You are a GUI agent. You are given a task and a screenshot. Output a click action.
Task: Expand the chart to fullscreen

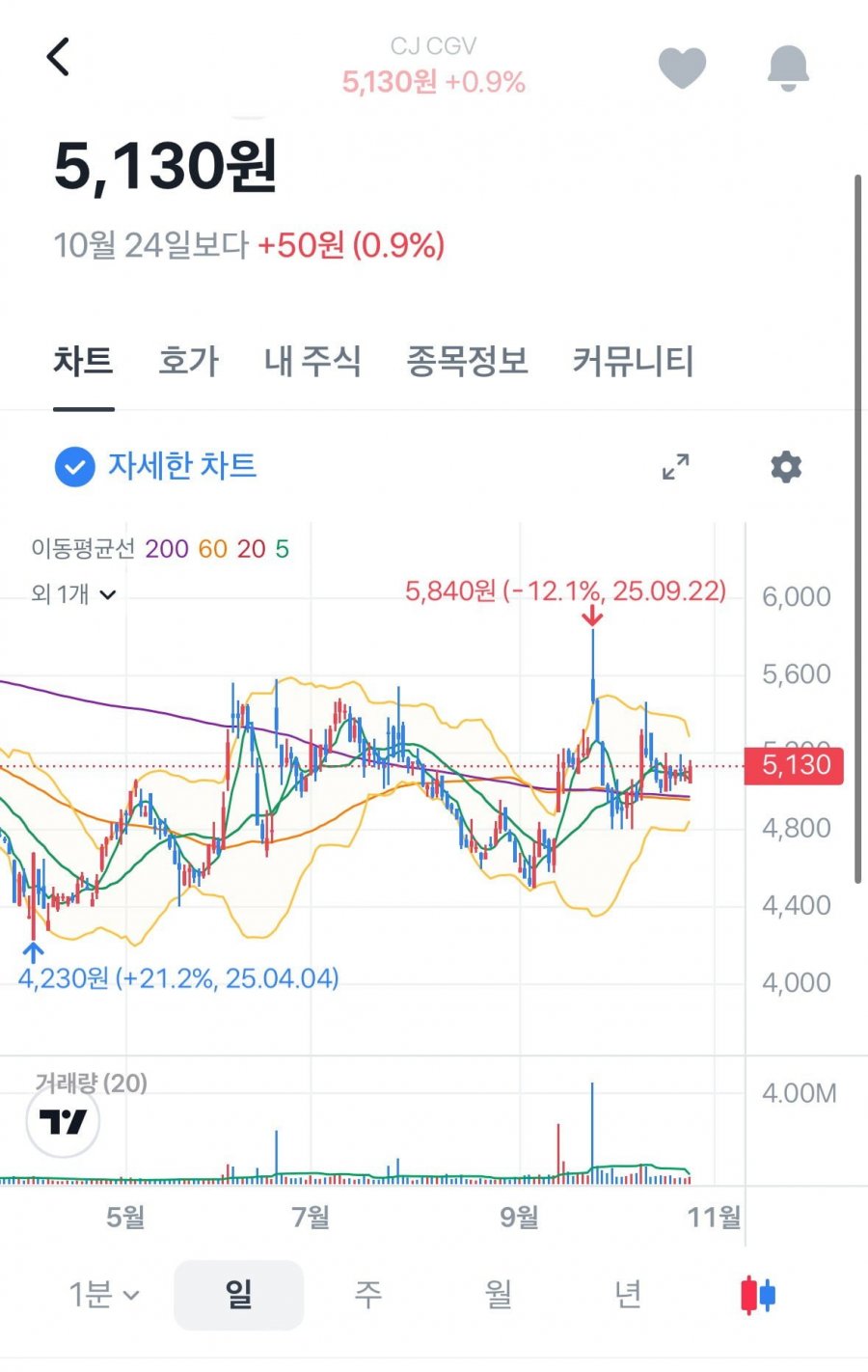point(676,467)
